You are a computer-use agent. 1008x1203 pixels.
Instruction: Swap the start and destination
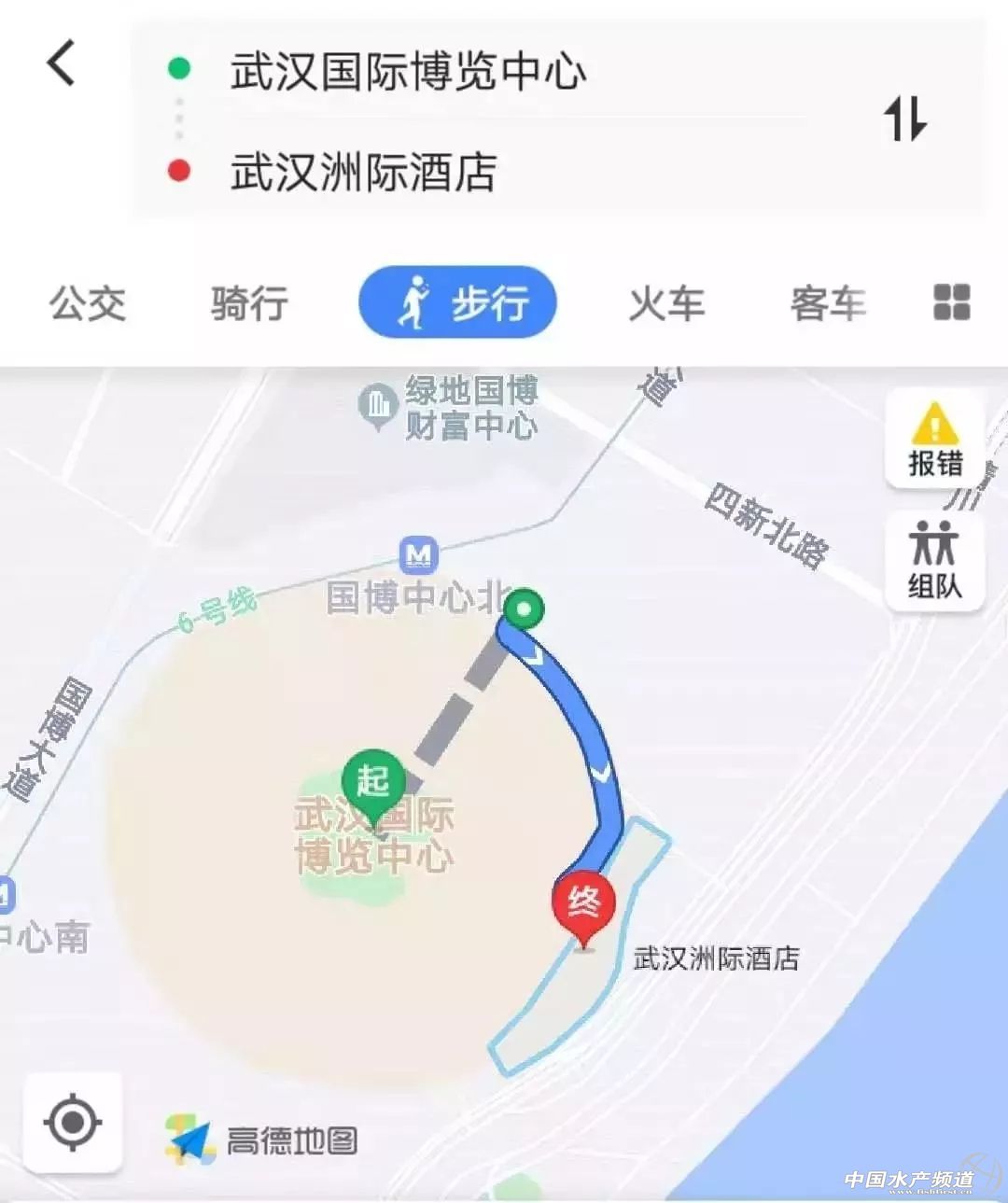point(904,119)
